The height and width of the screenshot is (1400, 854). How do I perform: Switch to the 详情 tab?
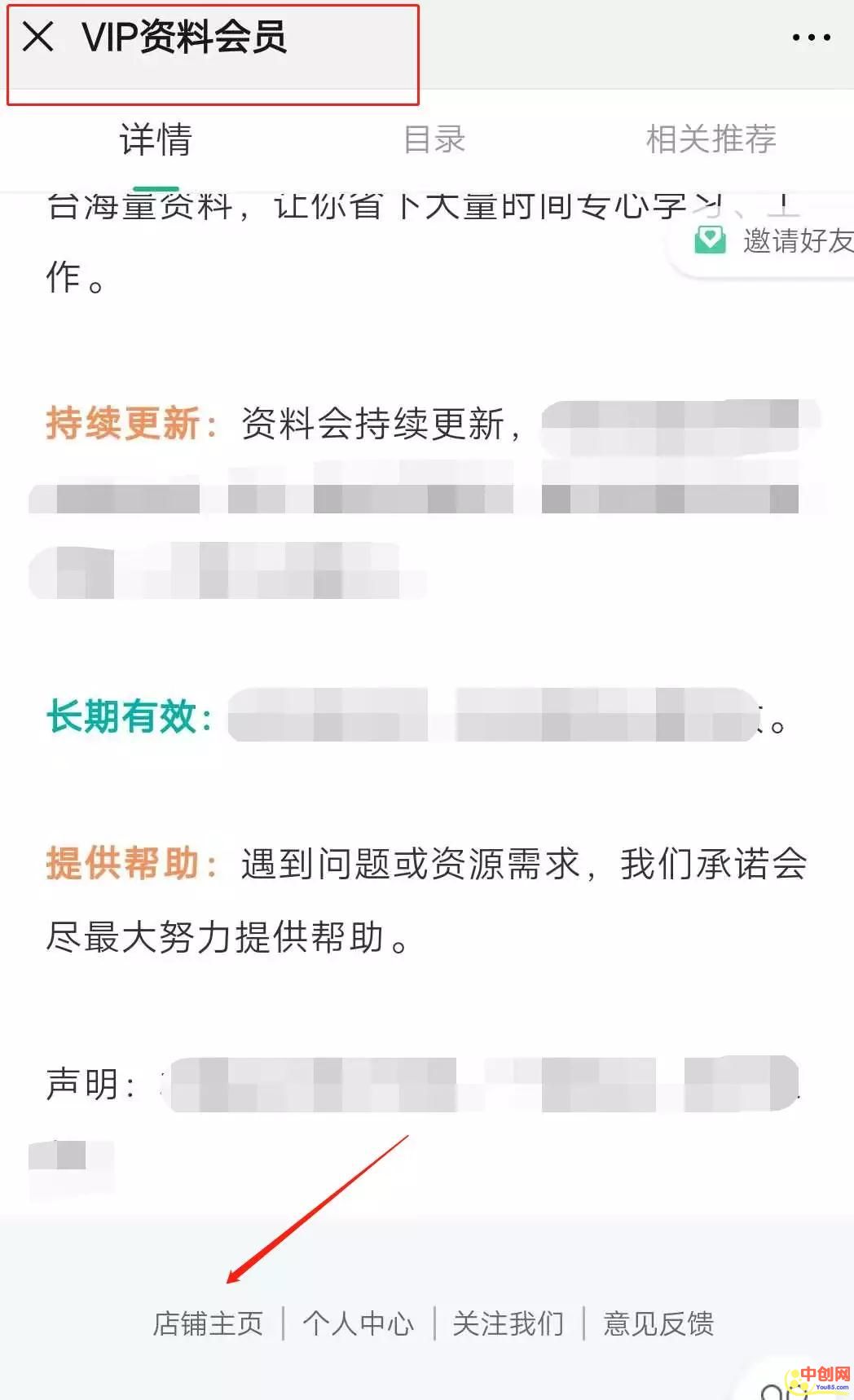[156, 139]
